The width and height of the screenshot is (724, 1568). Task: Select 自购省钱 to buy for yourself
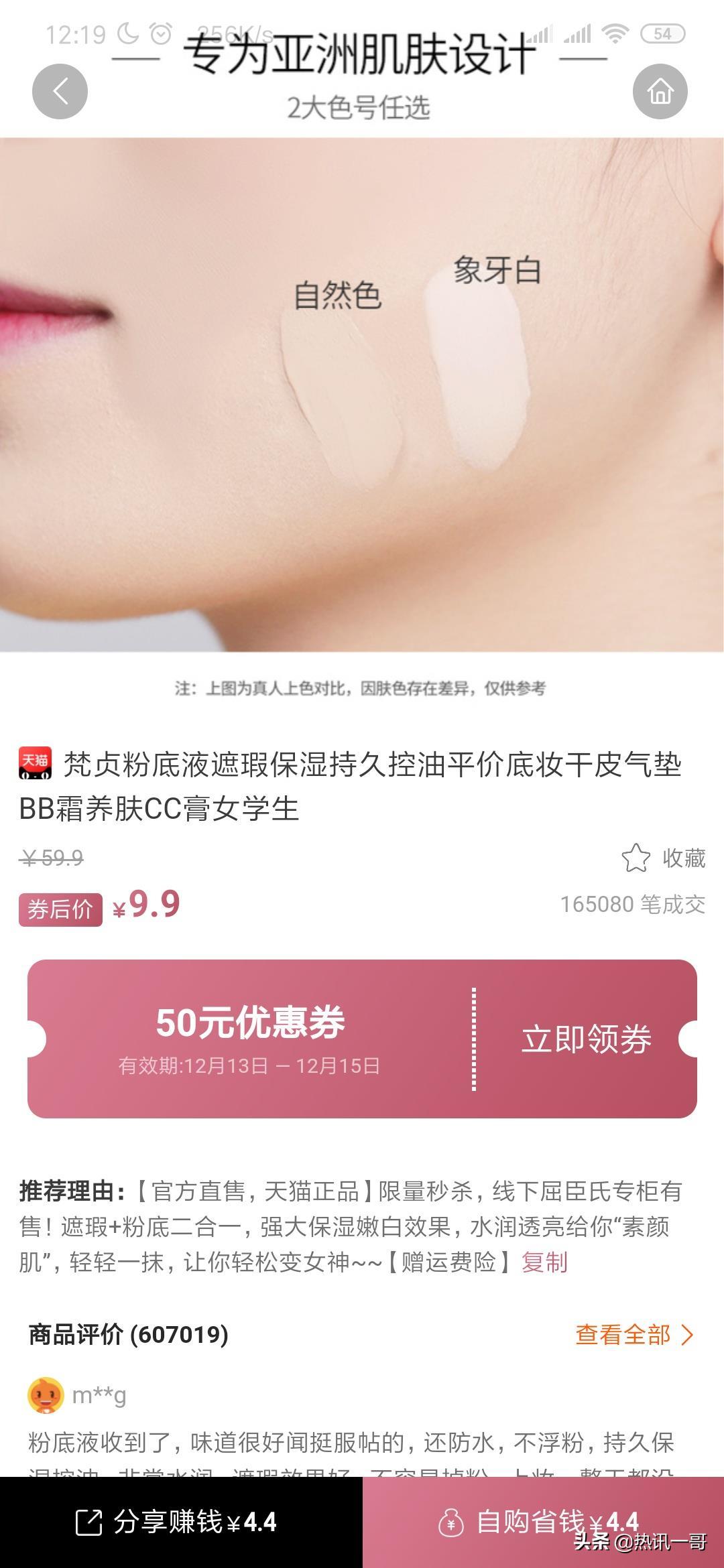point(543,1522)
